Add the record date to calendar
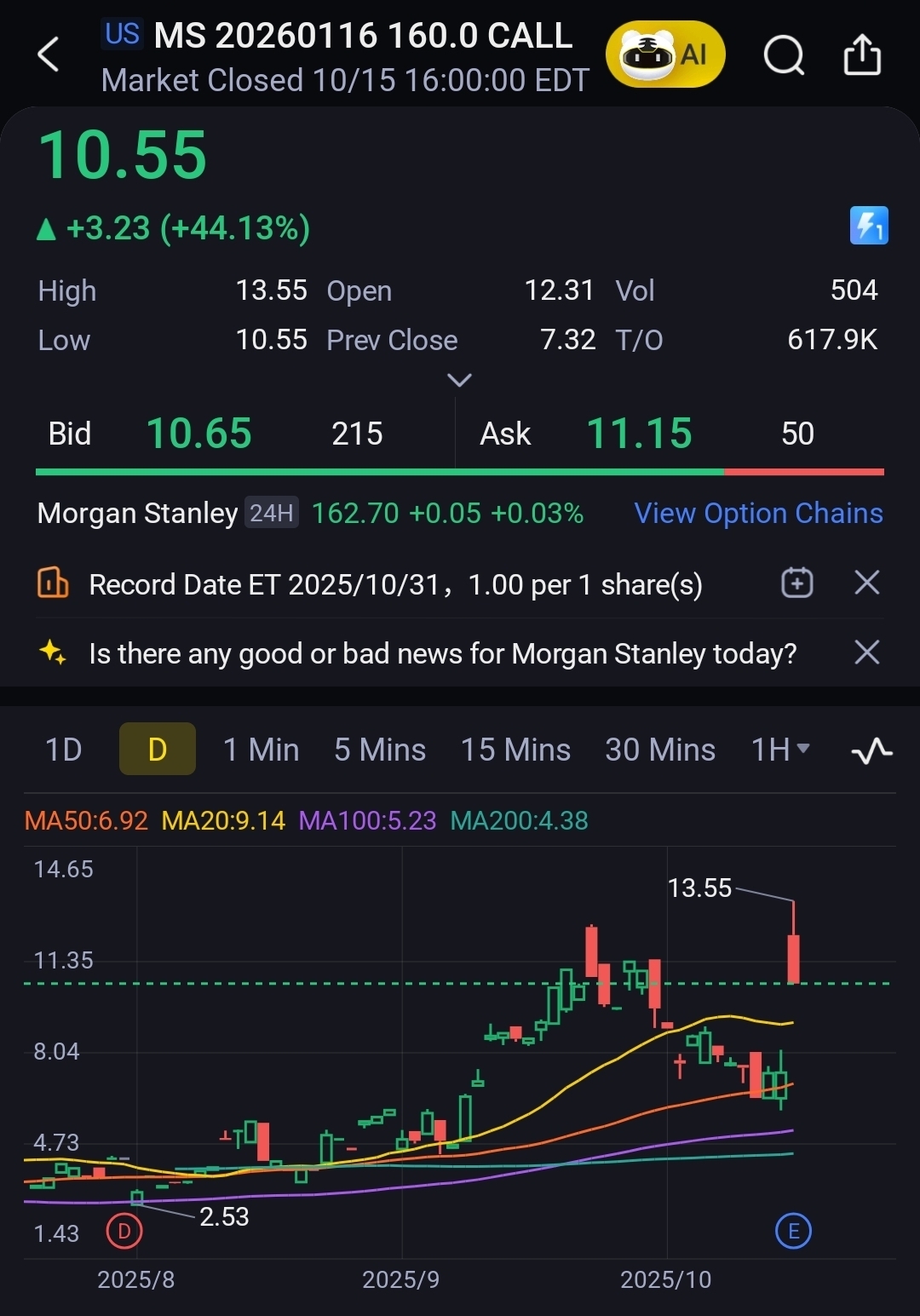The width and height of the screenshot is (920, 1316). pos(796,583)
